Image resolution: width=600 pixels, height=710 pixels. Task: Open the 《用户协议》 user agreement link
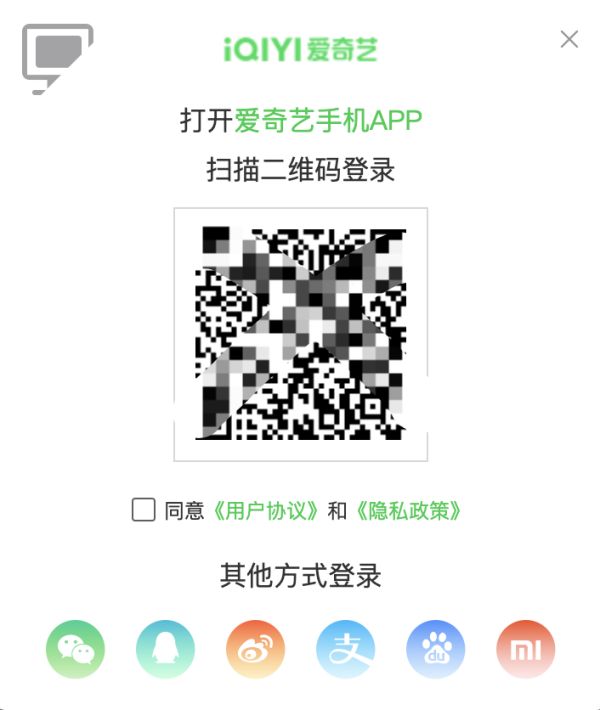267,511
